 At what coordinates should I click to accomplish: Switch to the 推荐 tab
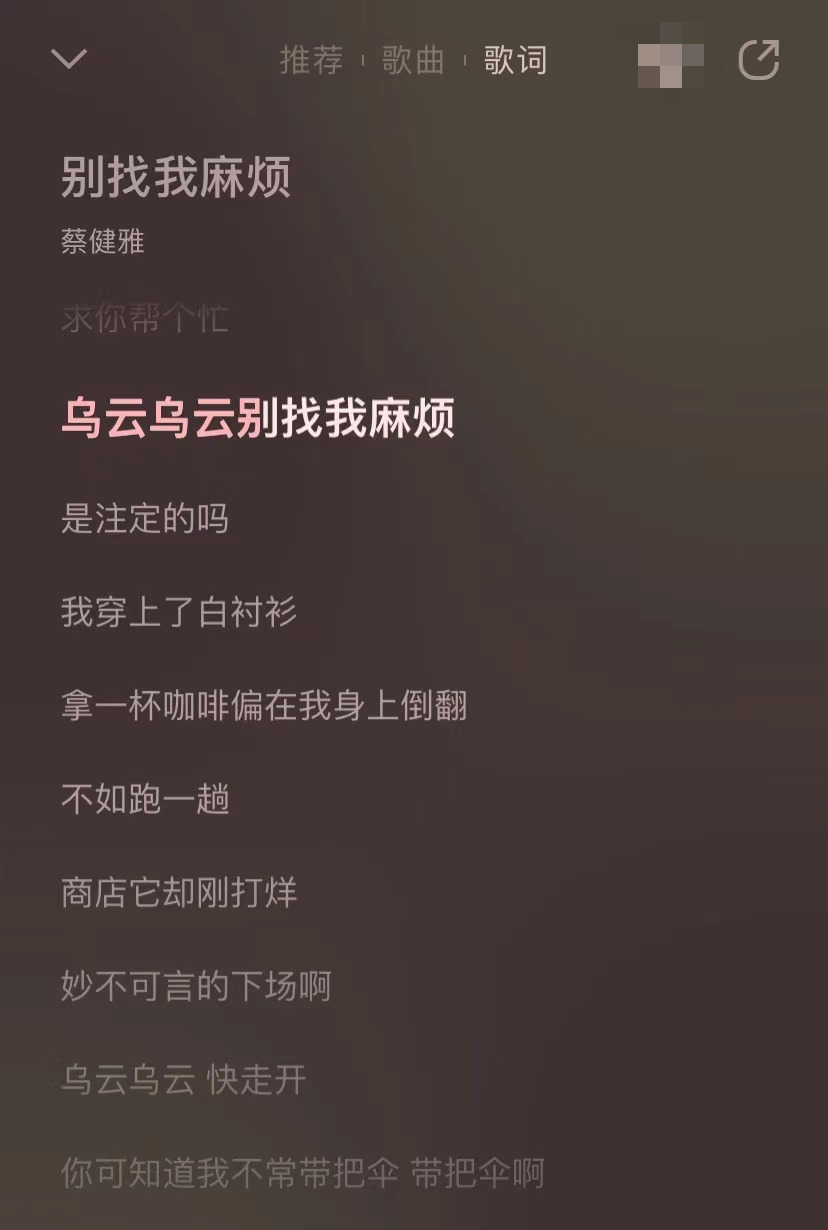(311, 60)
